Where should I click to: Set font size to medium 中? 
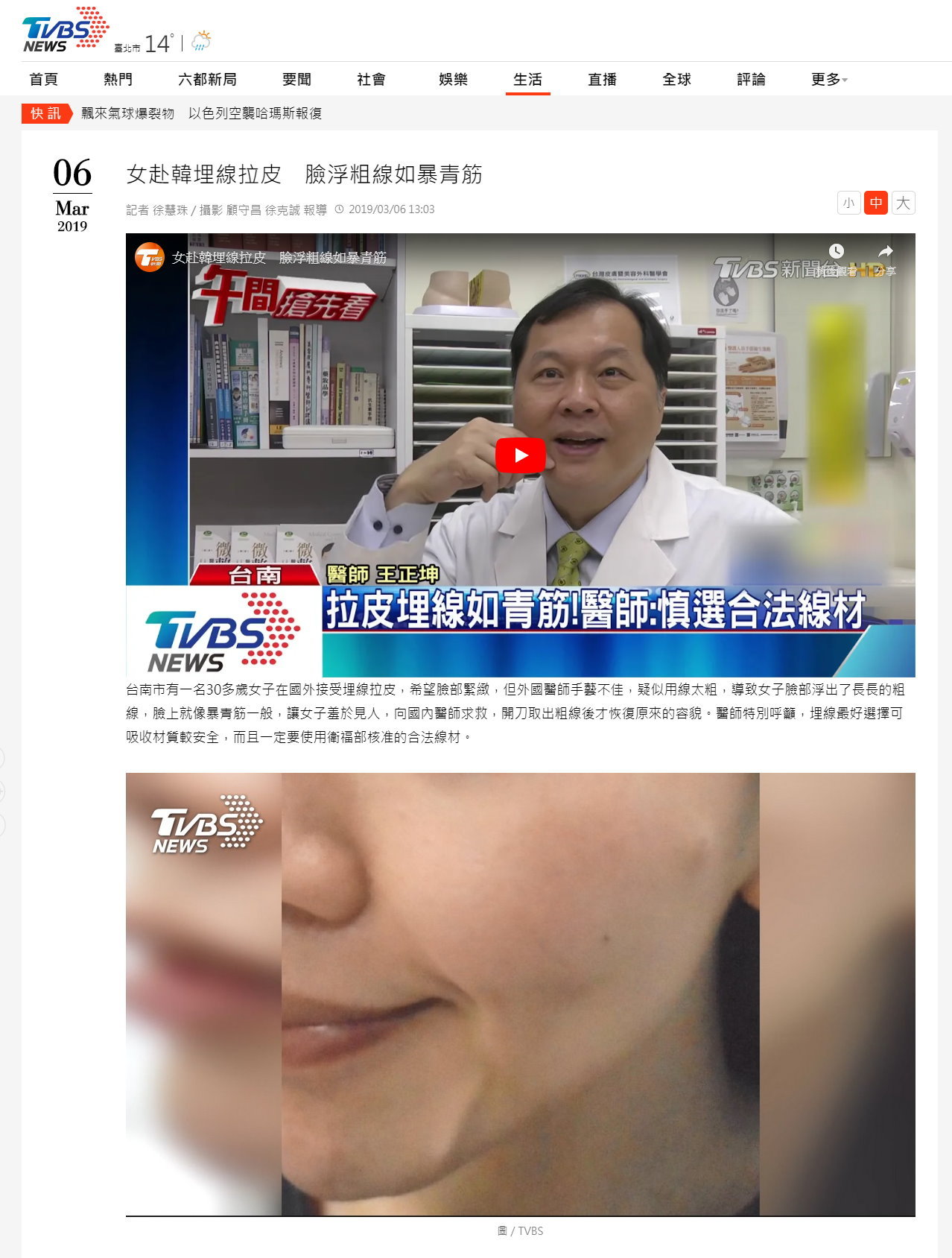(x=876, y=203)
